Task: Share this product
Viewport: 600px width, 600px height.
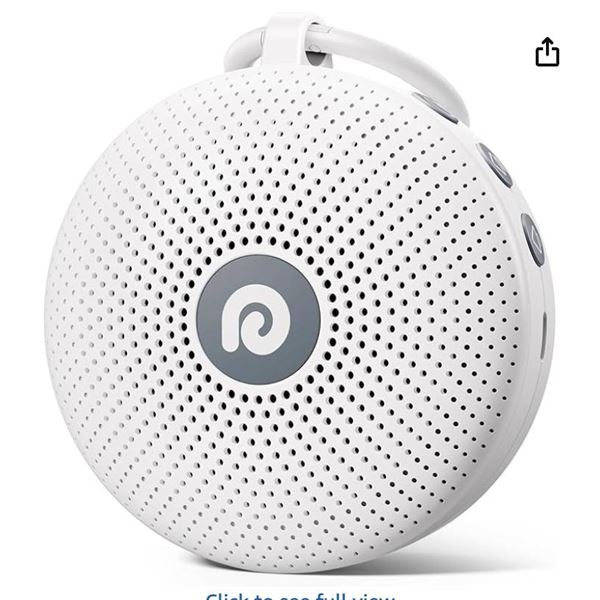Action: click(x=547, y=51)
